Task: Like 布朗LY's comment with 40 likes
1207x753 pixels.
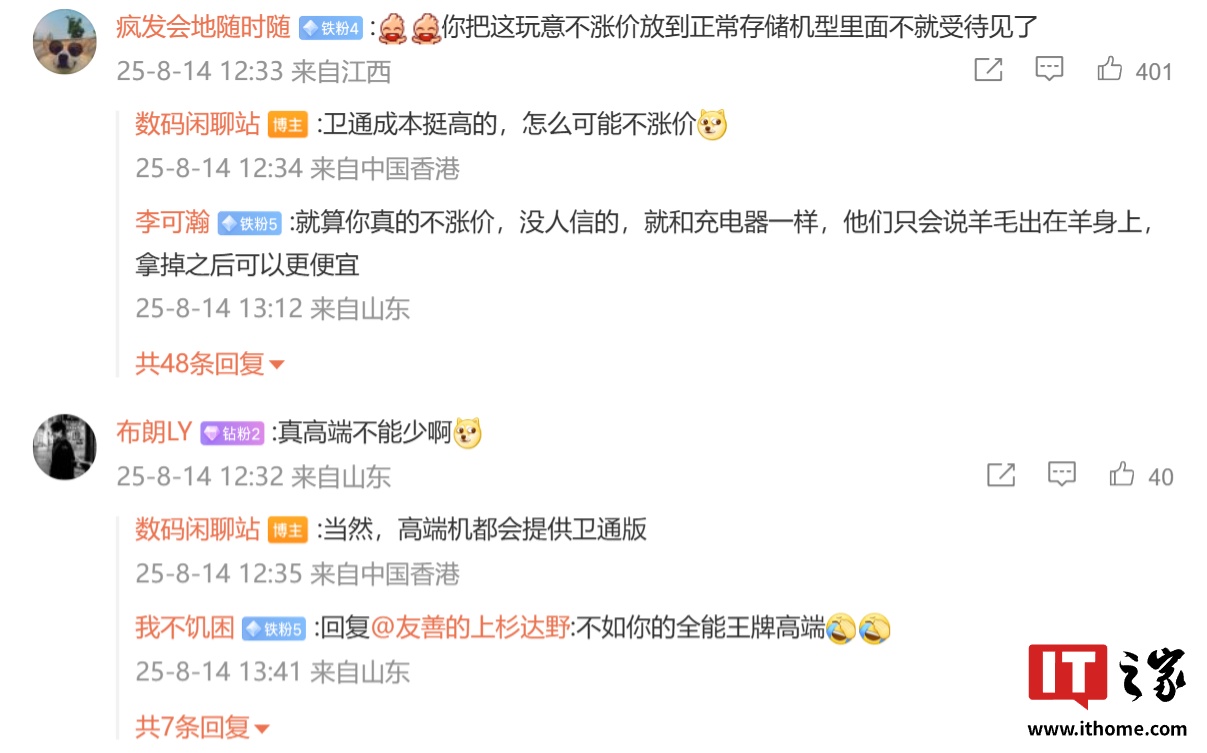Action: (1122, 475)
